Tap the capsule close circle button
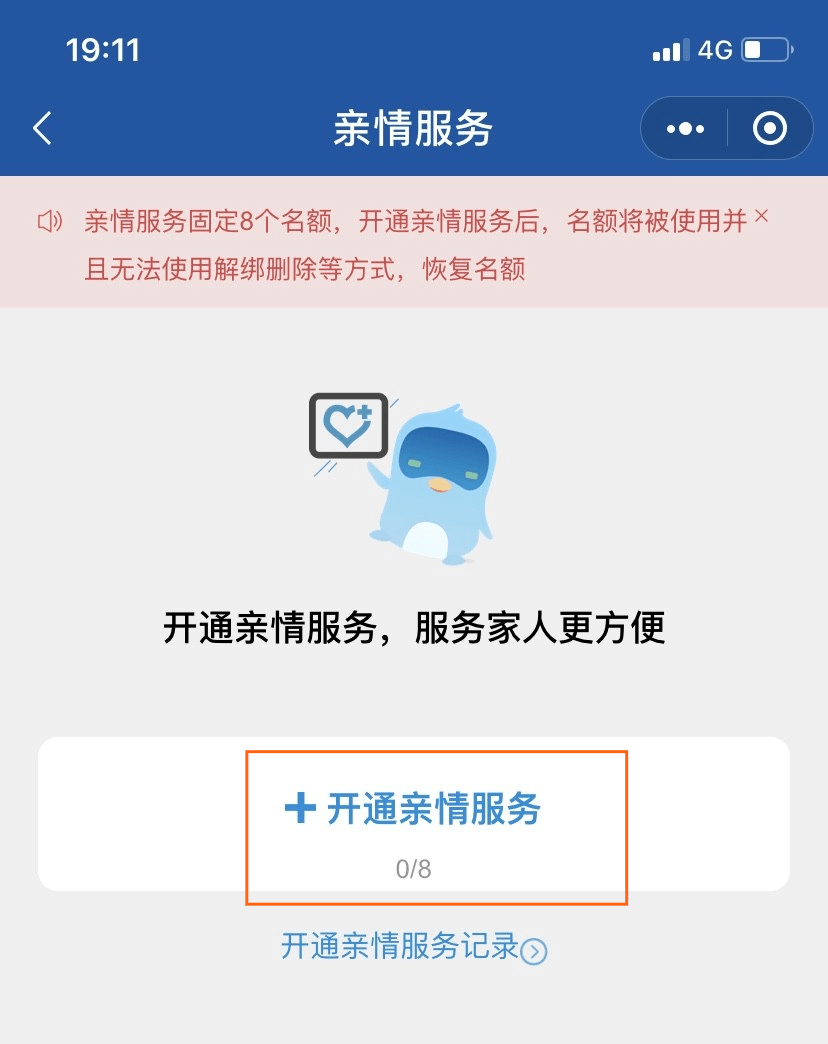 pyautogui.click(x=768, y=128)
